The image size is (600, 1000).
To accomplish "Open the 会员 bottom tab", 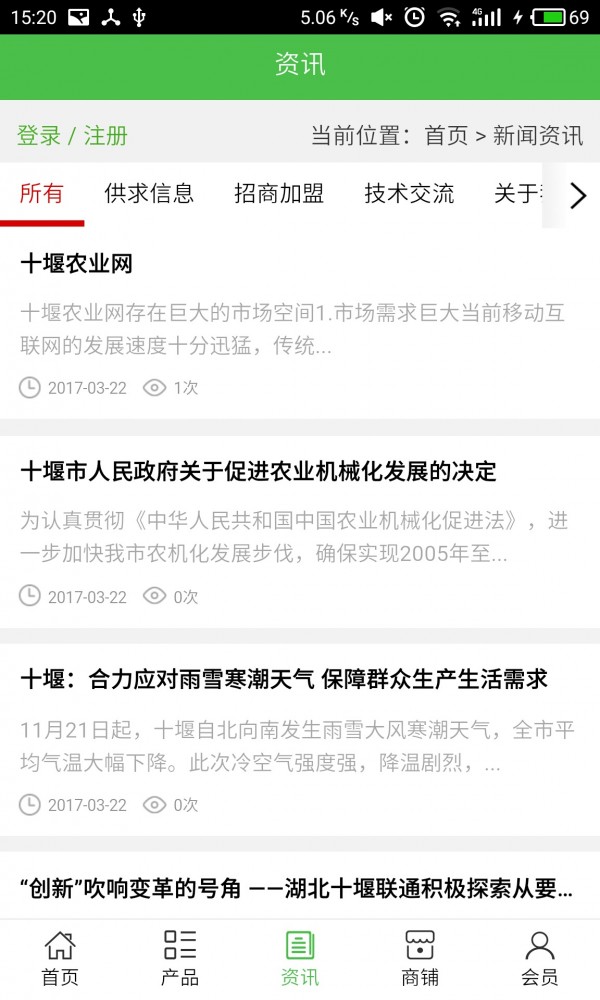I will [x=540, y=958].
